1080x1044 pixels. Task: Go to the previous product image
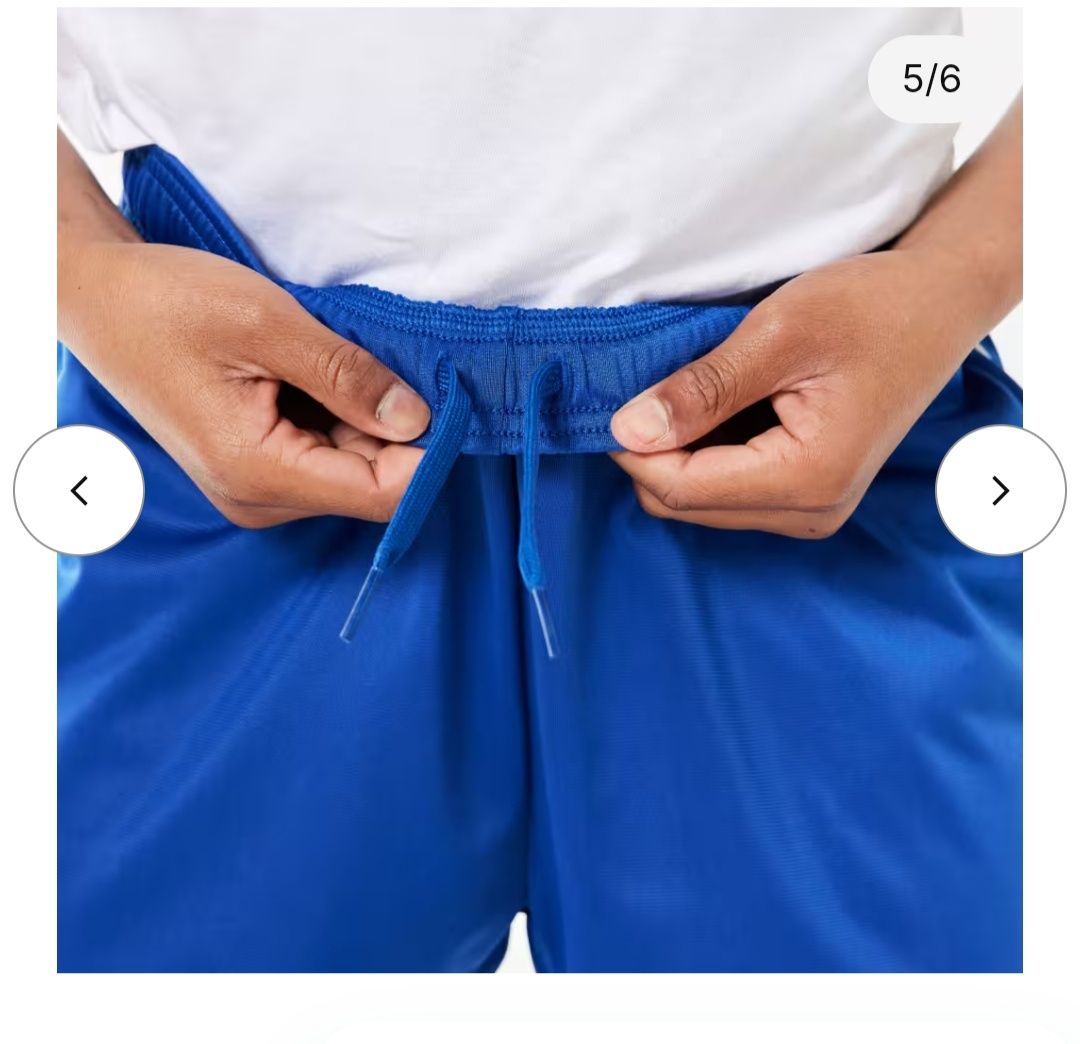pos(79,490)
